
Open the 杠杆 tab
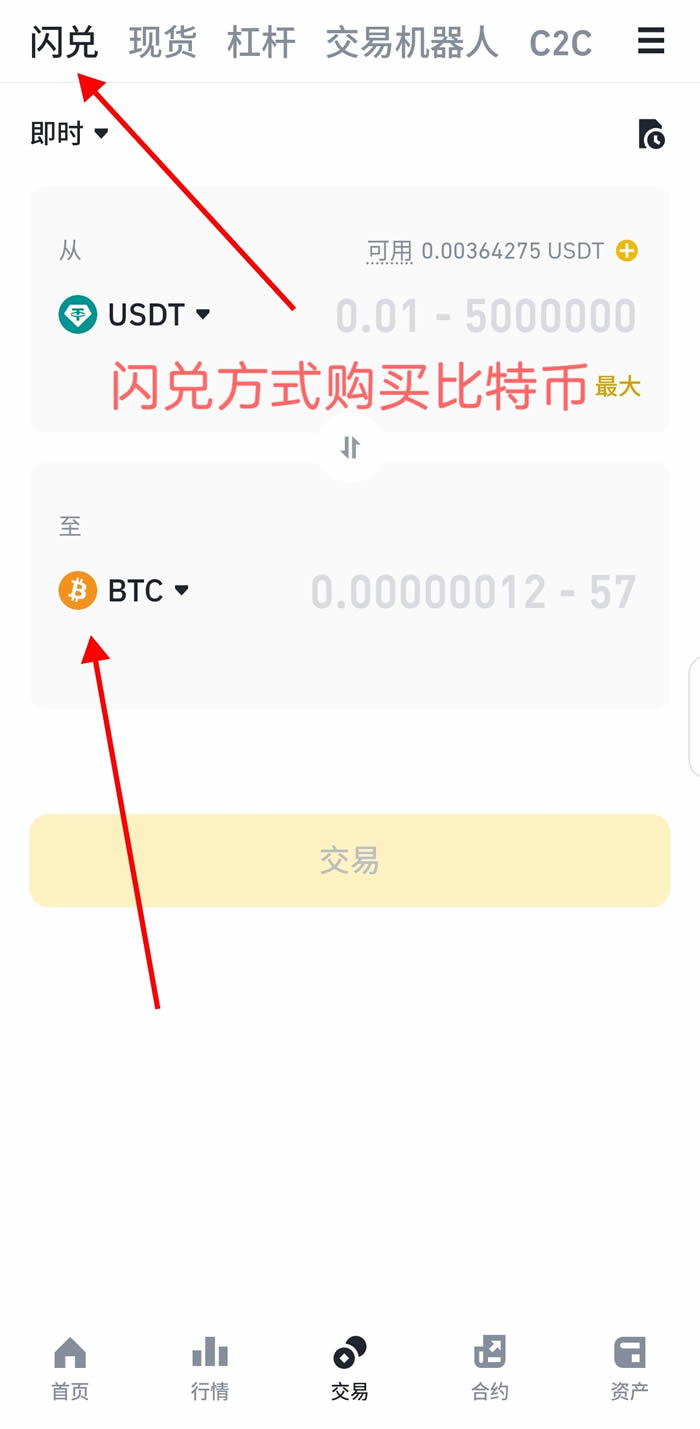(x=261, y=42)
